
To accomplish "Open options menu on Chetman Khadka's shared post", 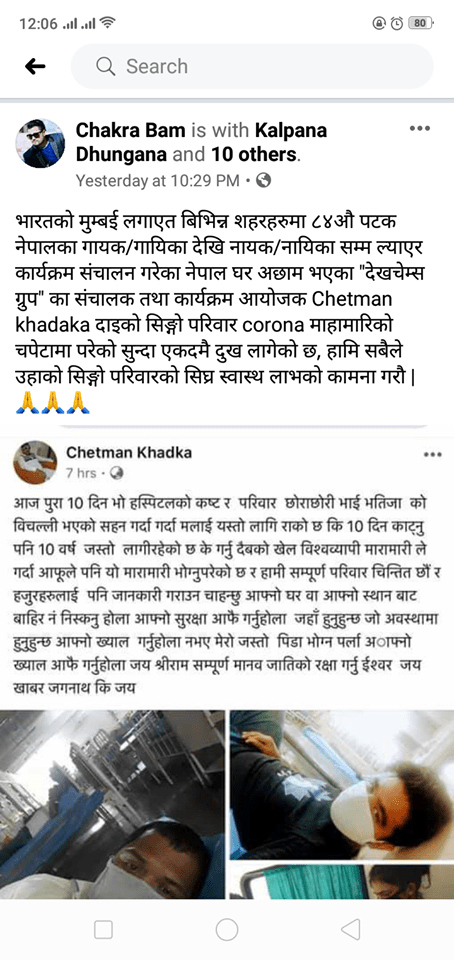I will click(433, 454).
